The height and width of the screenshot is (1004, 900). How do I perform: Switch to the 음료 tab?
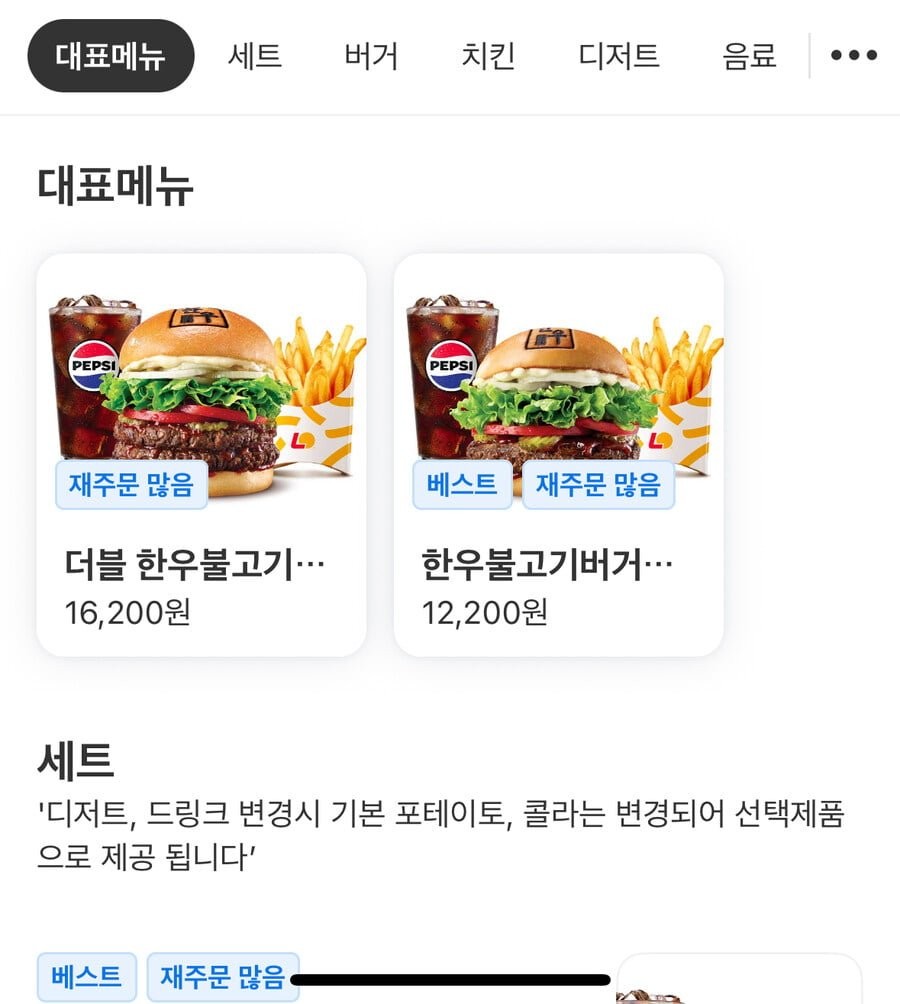click(749, 56)
